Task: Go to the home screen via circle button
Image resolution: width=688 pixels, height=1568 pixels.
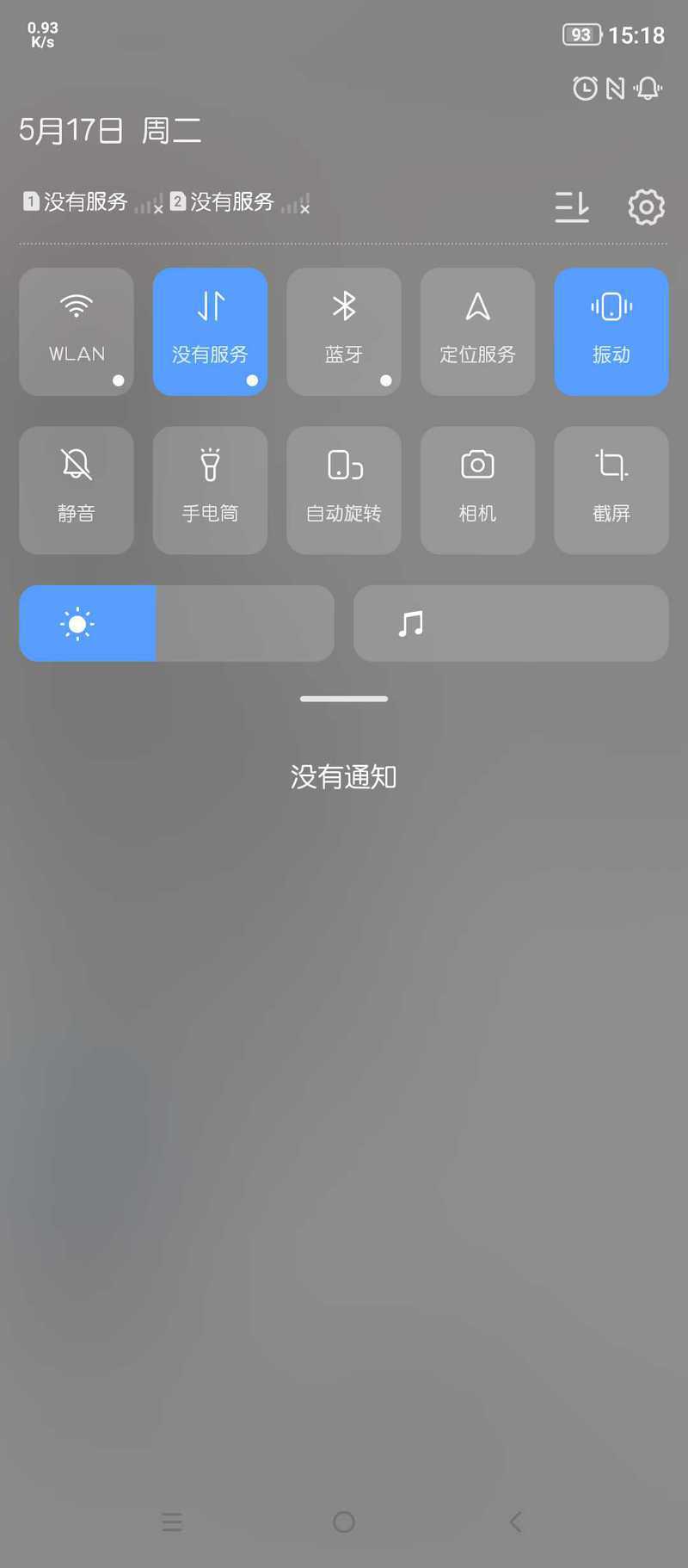Action: coord(344,1522)
